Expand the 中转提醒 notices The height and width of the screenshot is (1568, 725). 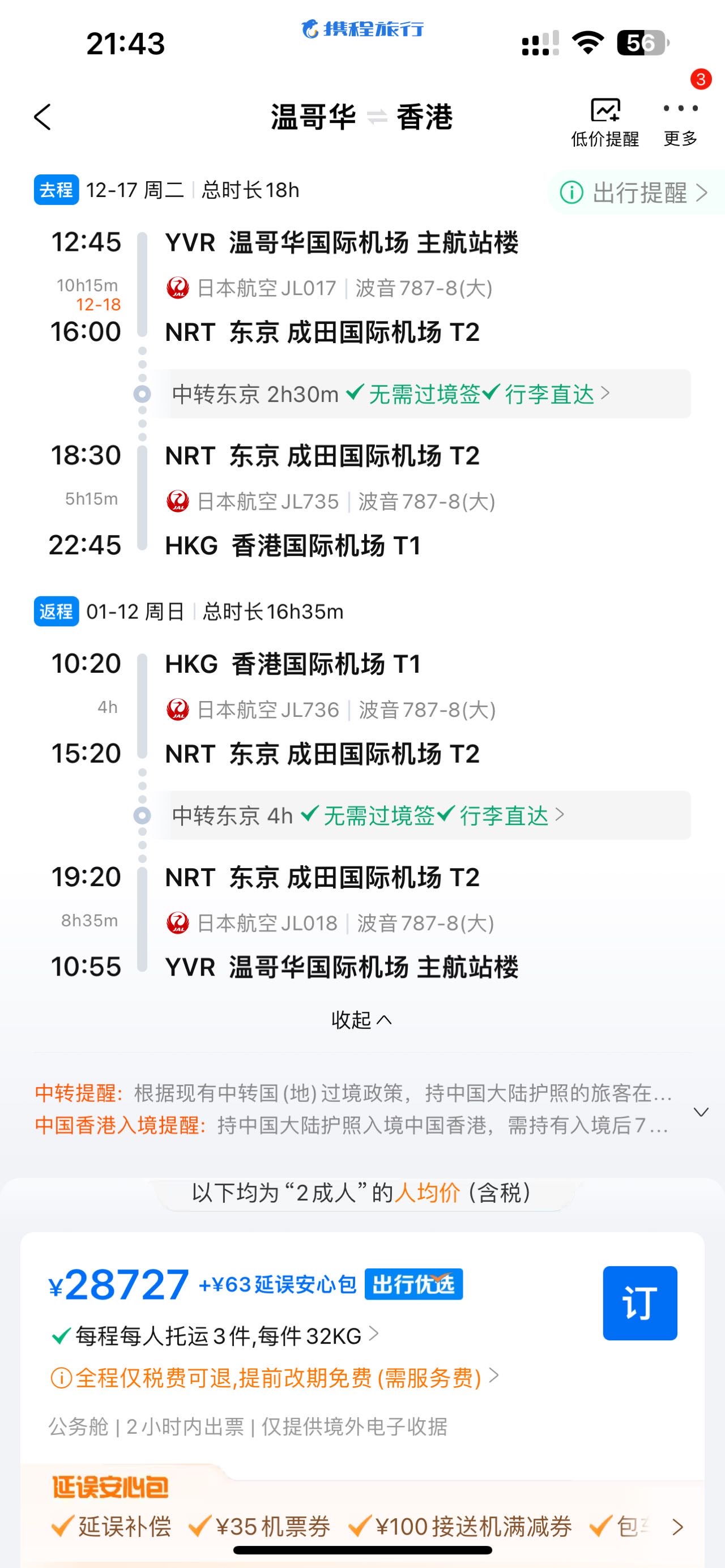coord(701,1112)
